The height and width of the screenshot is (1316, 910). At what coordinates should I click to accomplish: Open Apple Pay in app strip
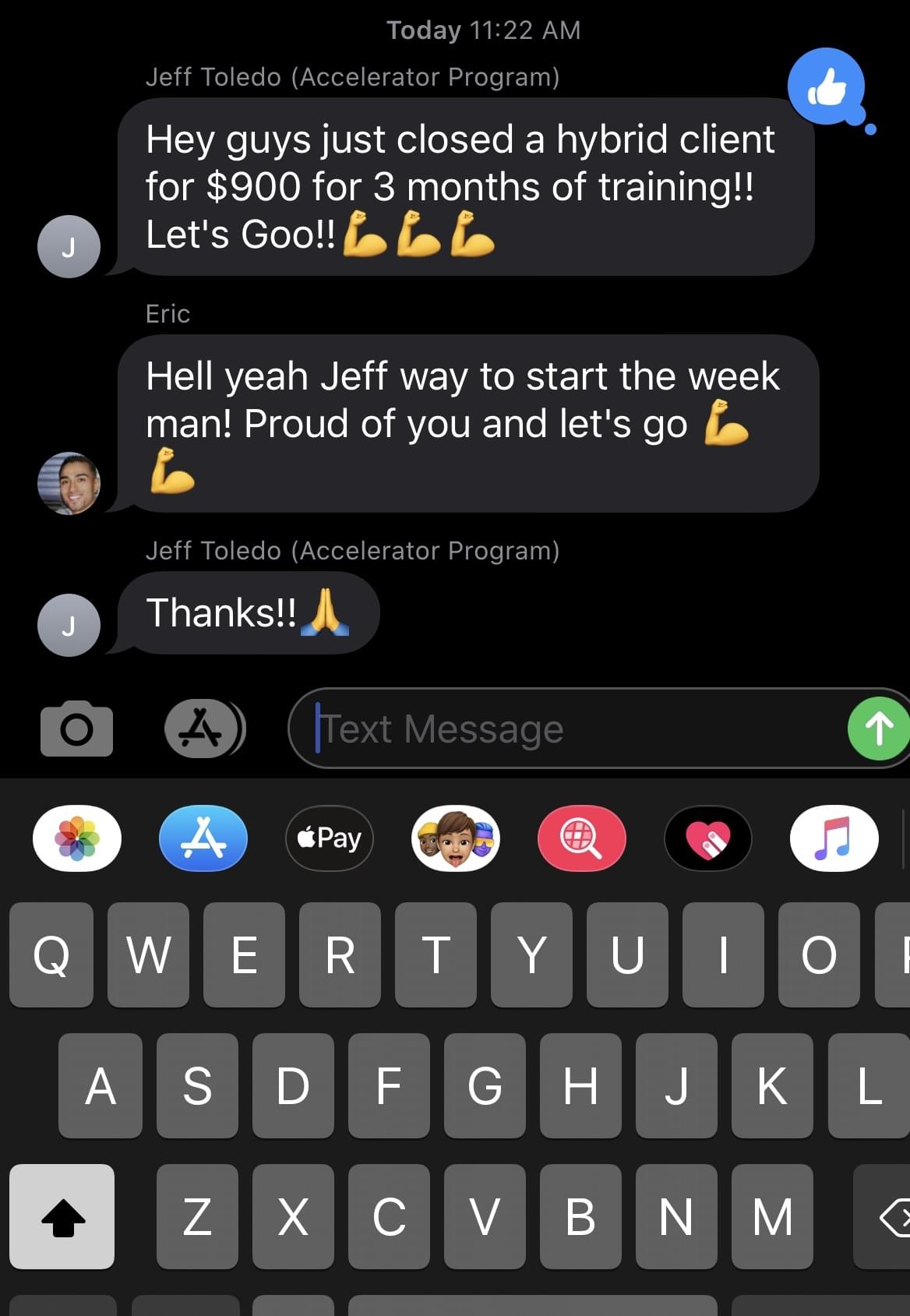click(330, 838)
